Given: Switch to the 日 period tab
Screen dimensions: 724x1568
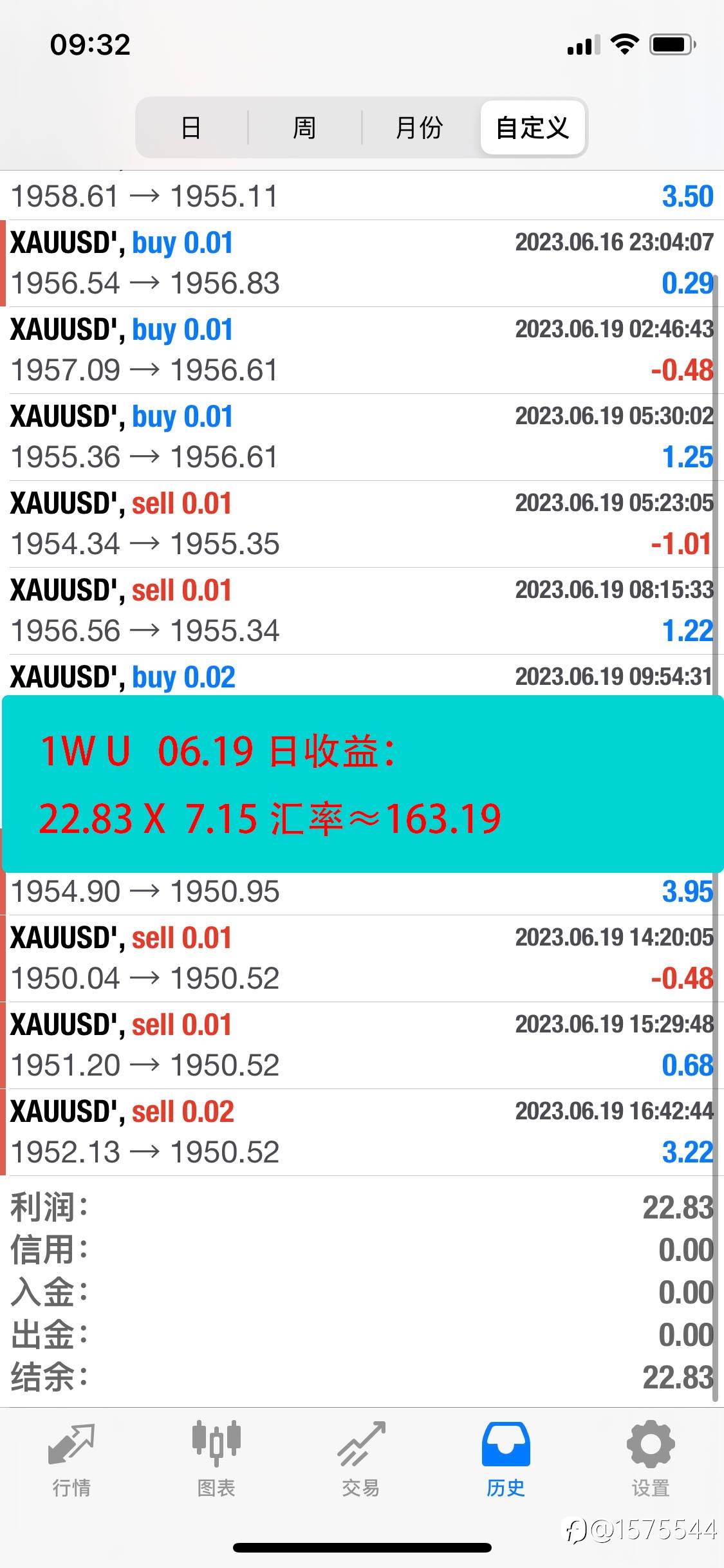Looking at the screenshot, I should point(191,127).
